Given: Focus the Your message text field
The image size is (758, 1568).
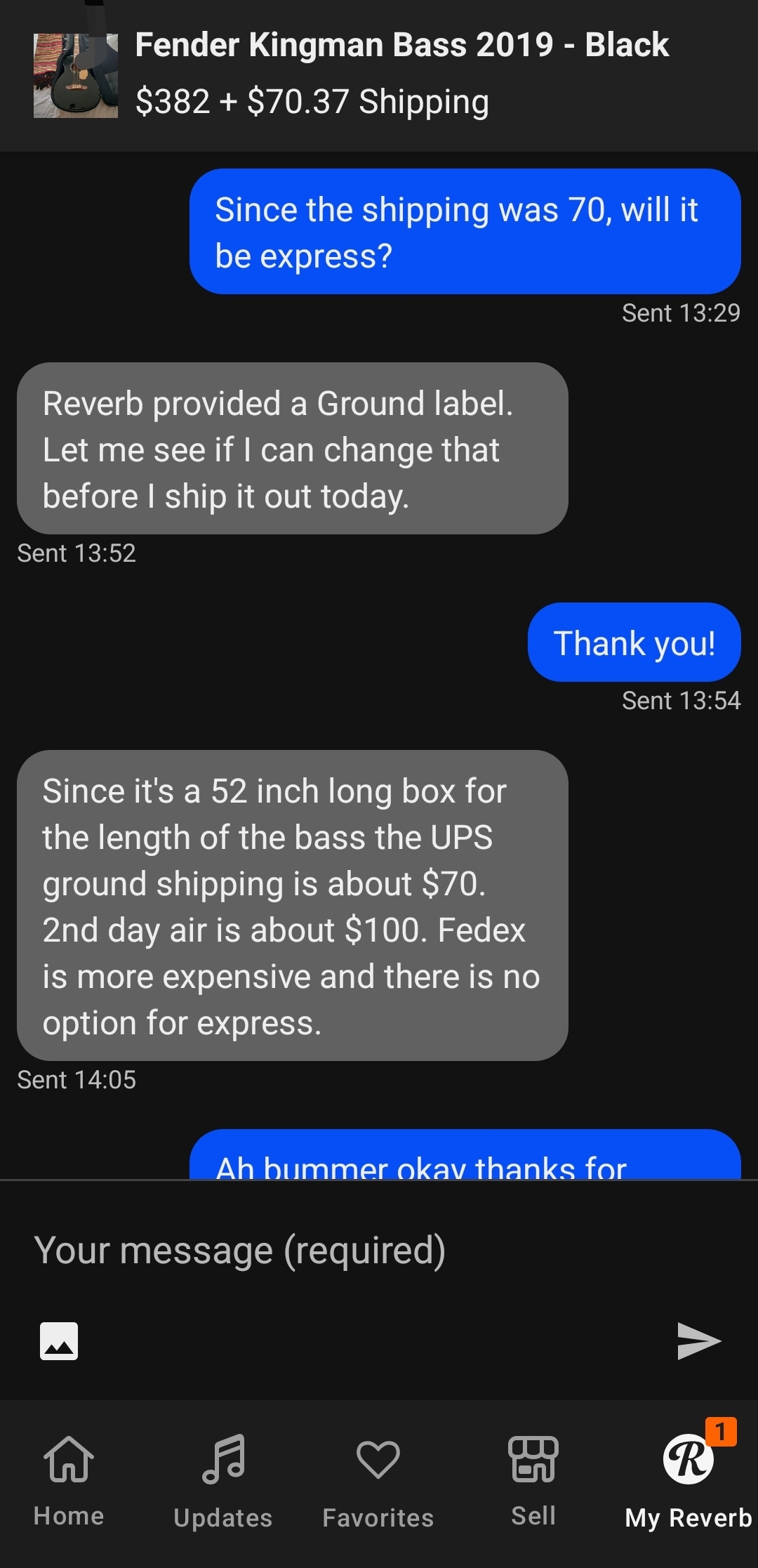Looking at the screenshot, I should pyautogui.click(x=379, y=1251).
